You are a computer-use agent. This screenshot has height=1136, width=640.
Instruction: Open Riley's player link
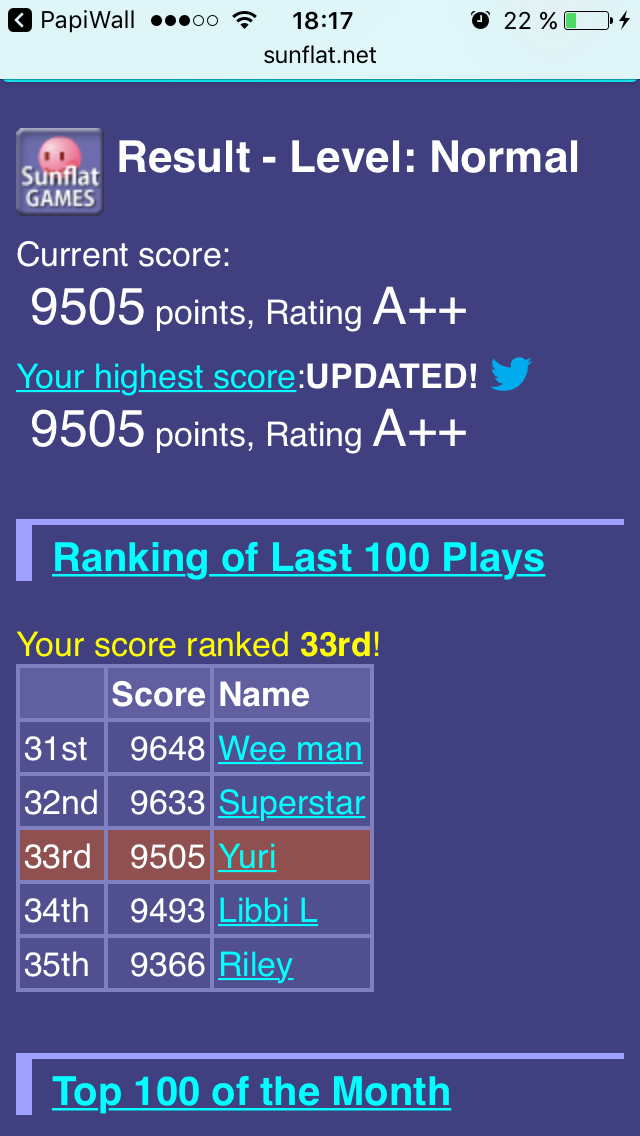256,964
